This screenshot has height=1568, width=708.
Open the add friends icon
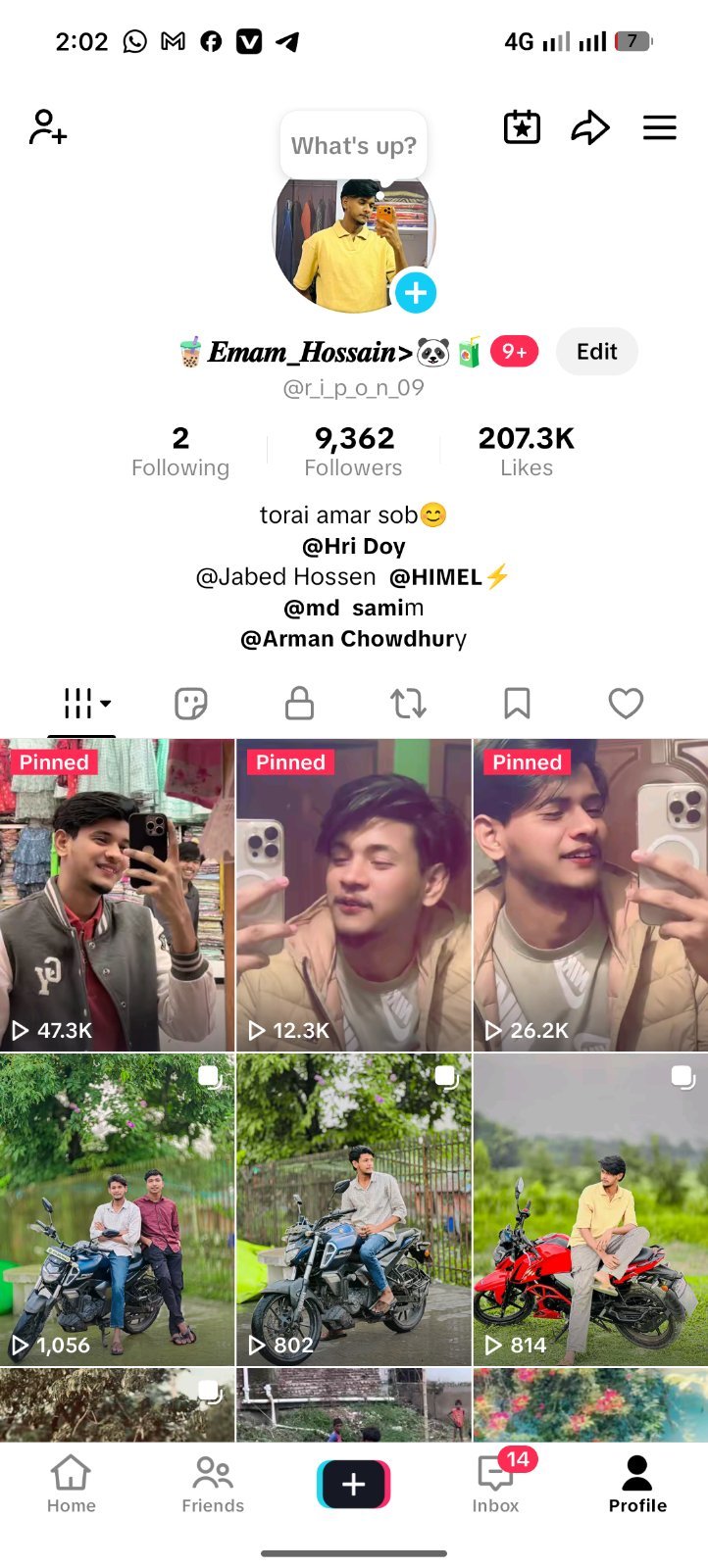pos(47,127)
